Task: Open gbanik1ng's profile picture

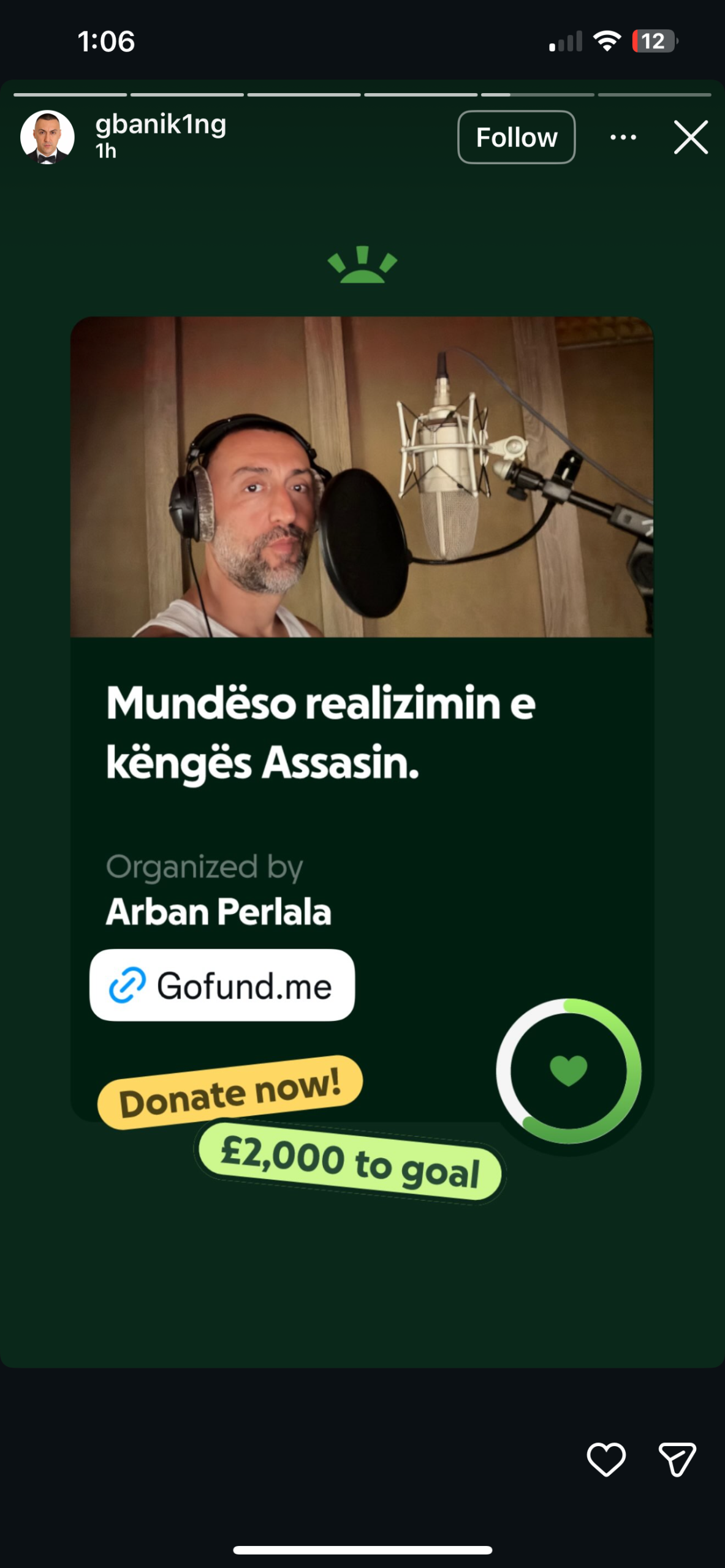Action: (47, 137)
